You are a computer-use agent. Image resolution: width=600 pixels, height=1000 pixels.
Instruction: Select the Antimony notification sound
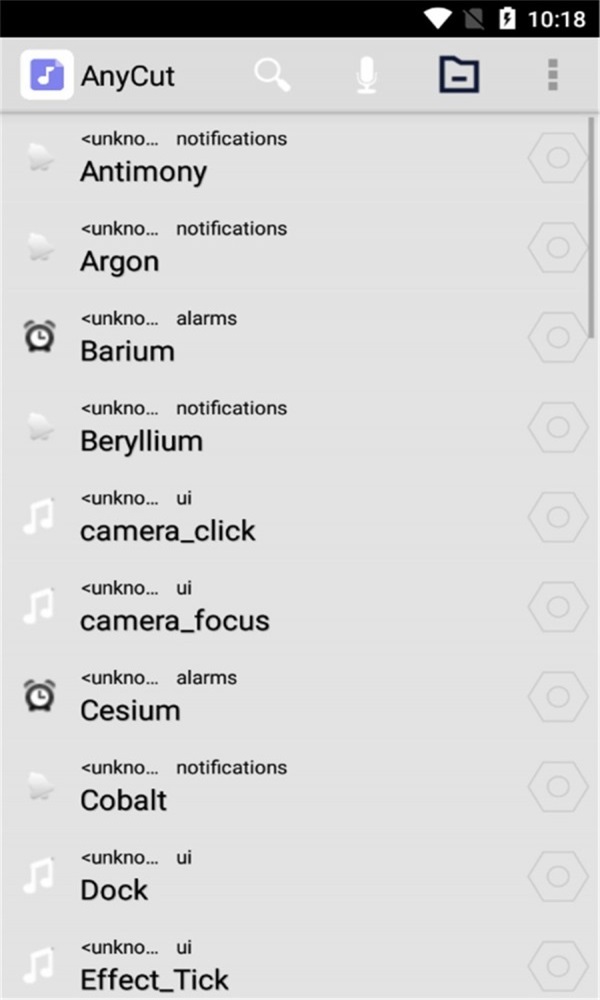(143, 171)
